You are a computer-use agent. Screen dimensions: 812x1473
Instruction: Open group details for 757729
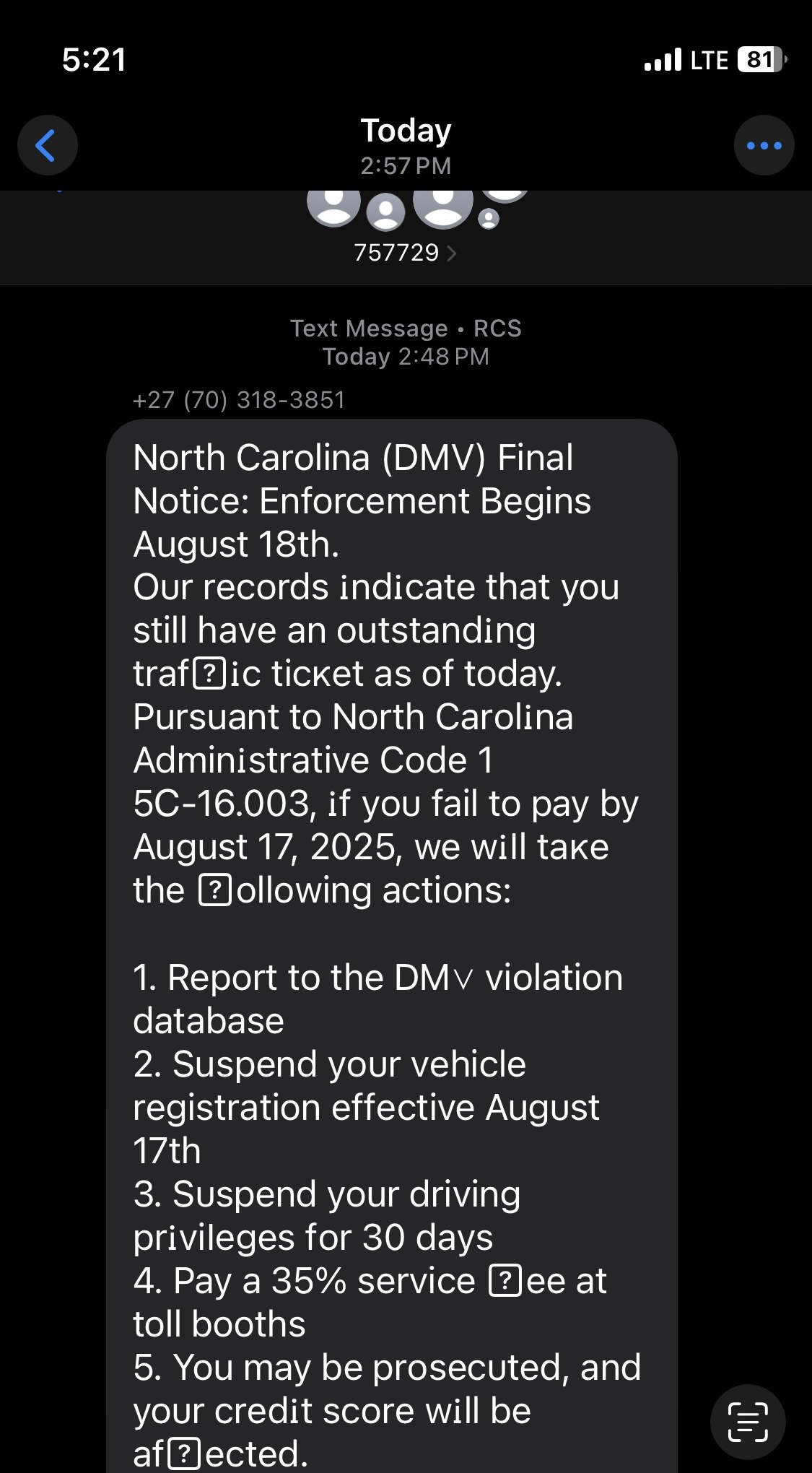point(405,253)
